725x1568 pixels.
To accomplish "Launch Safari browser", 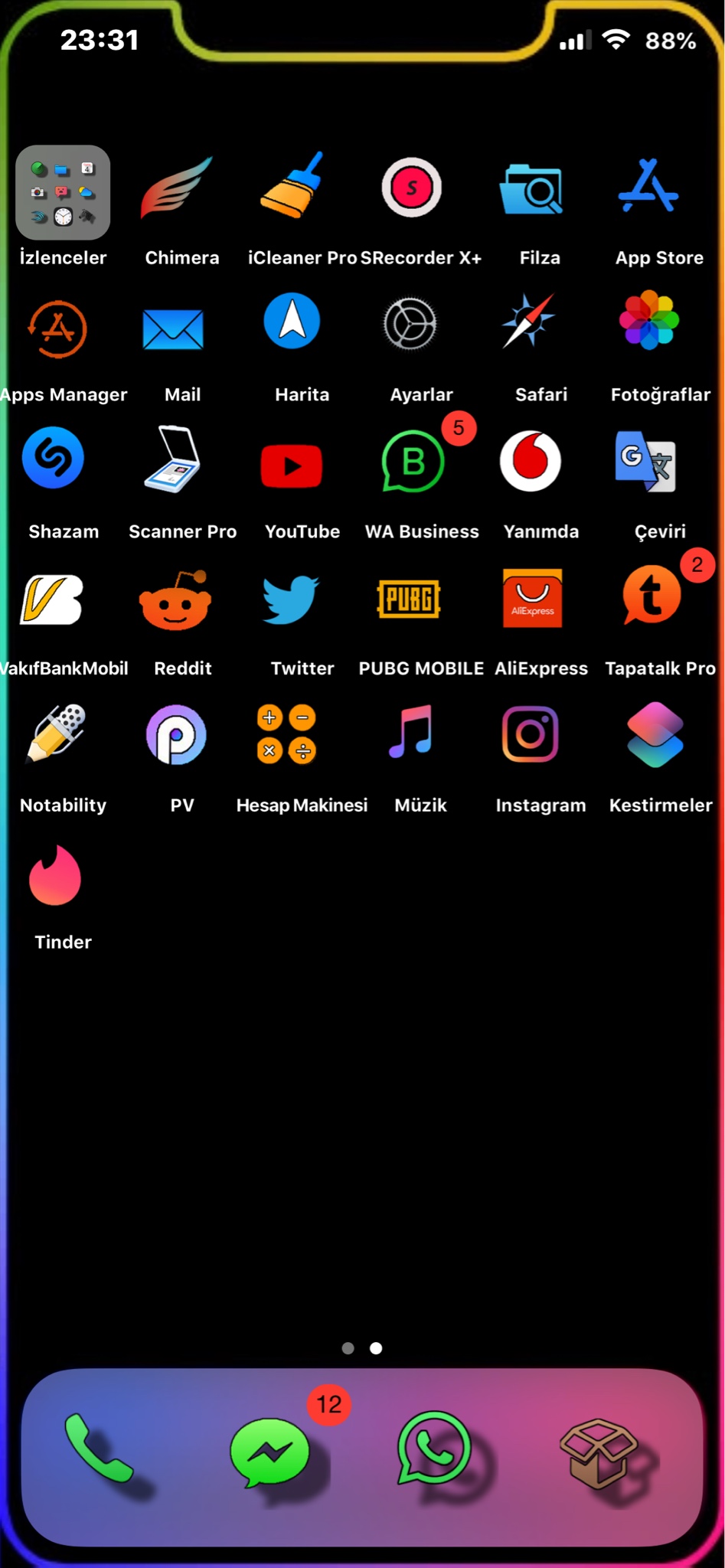I will click(529, 321).
